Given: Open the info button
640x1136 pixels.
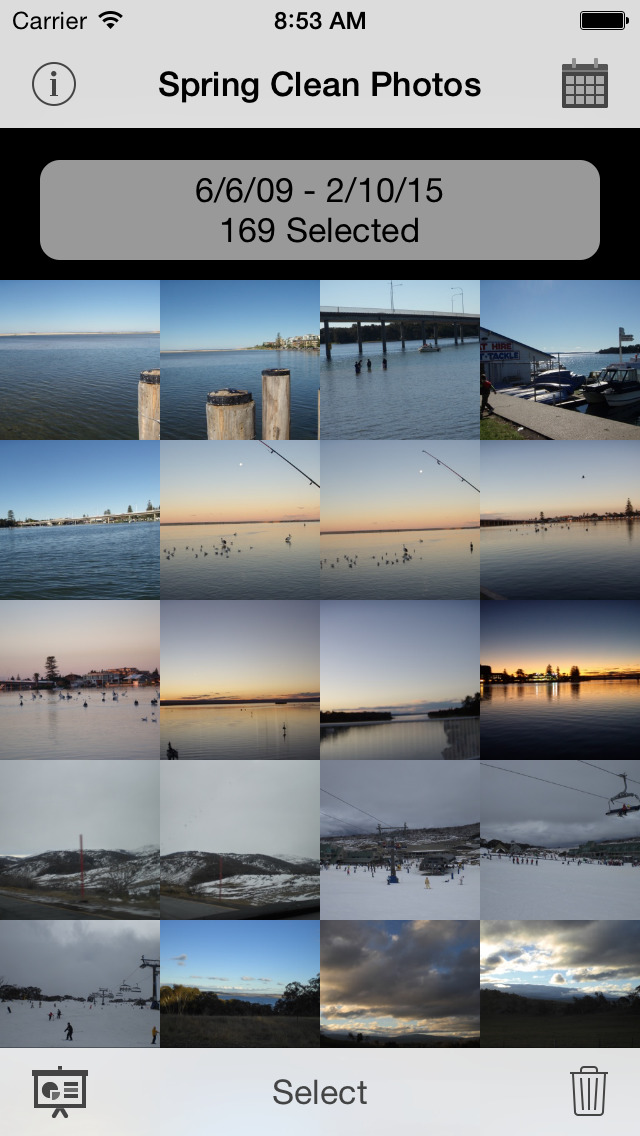Looking at the screenshot, I should 54,84.
